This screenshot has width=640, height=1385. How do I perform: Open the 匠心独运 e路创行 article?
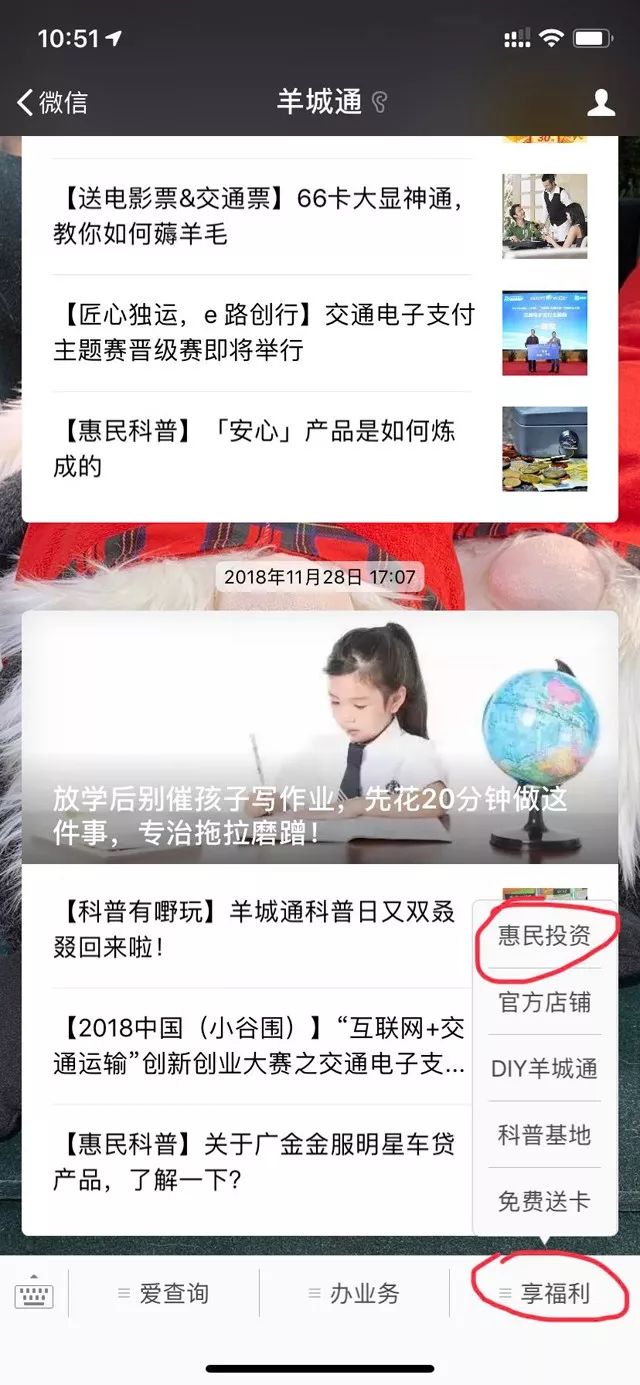point(264,332)
